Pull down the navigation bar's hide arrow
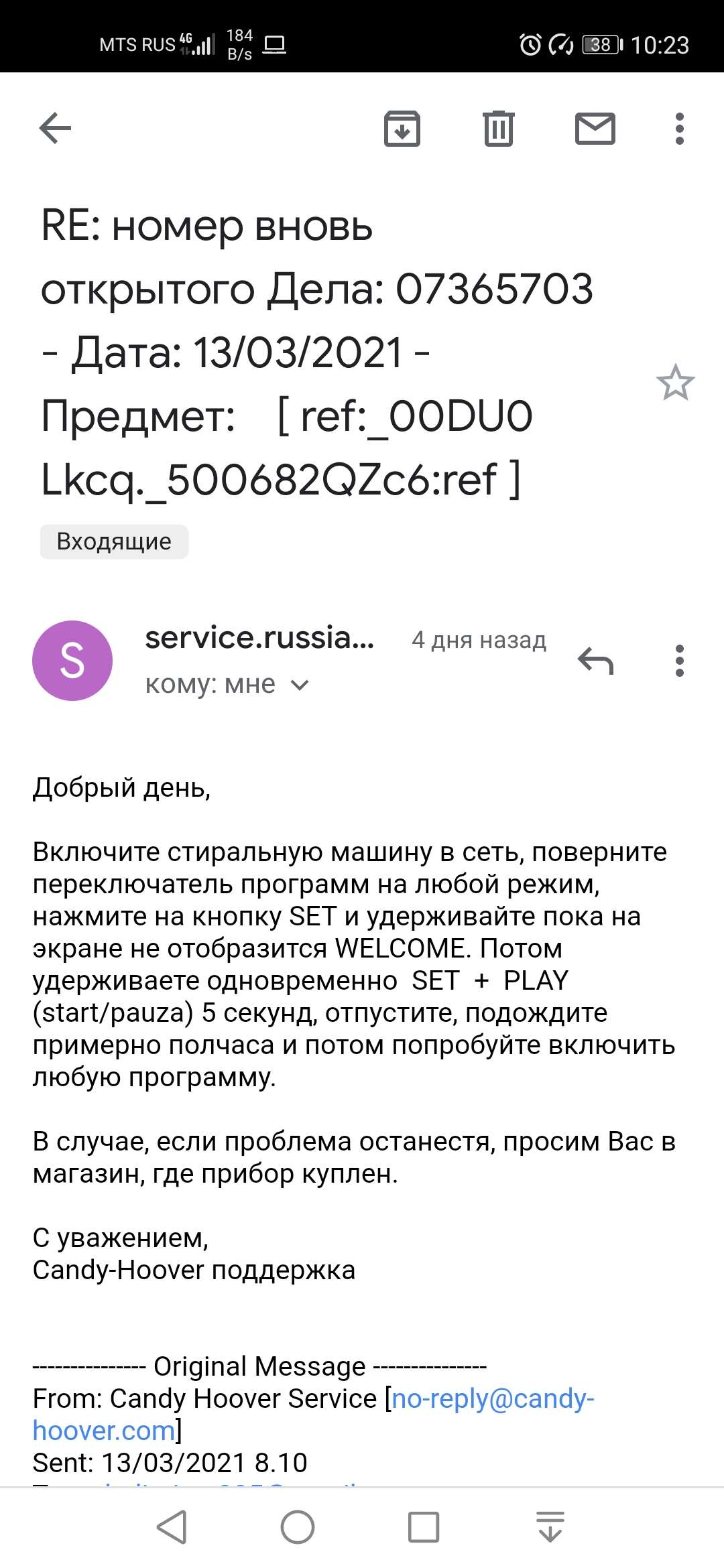The width and height of the screenshot is (724, 1568). (550, 1528)
